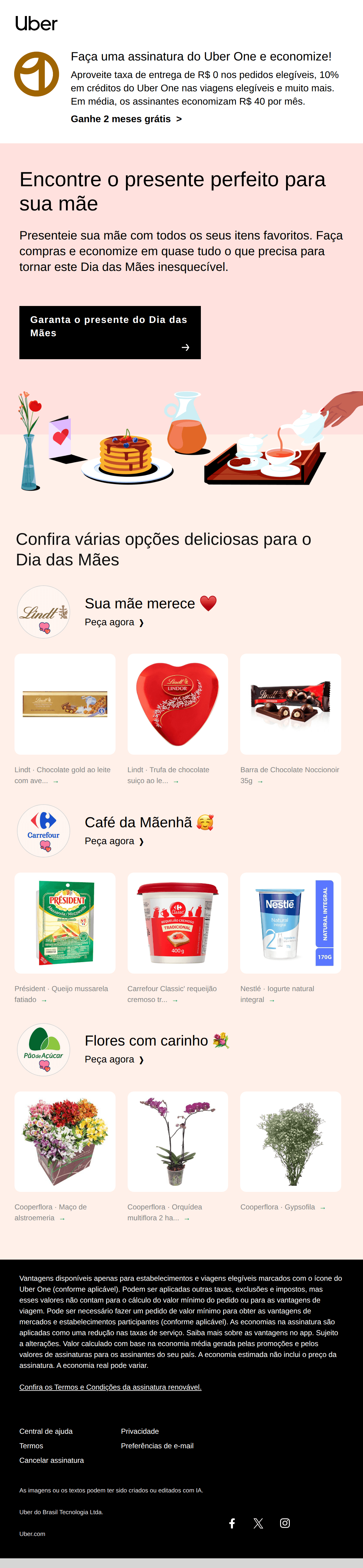
Task: View the Lindt Trufa de chocolate heart tin
Action: [178, 704]
